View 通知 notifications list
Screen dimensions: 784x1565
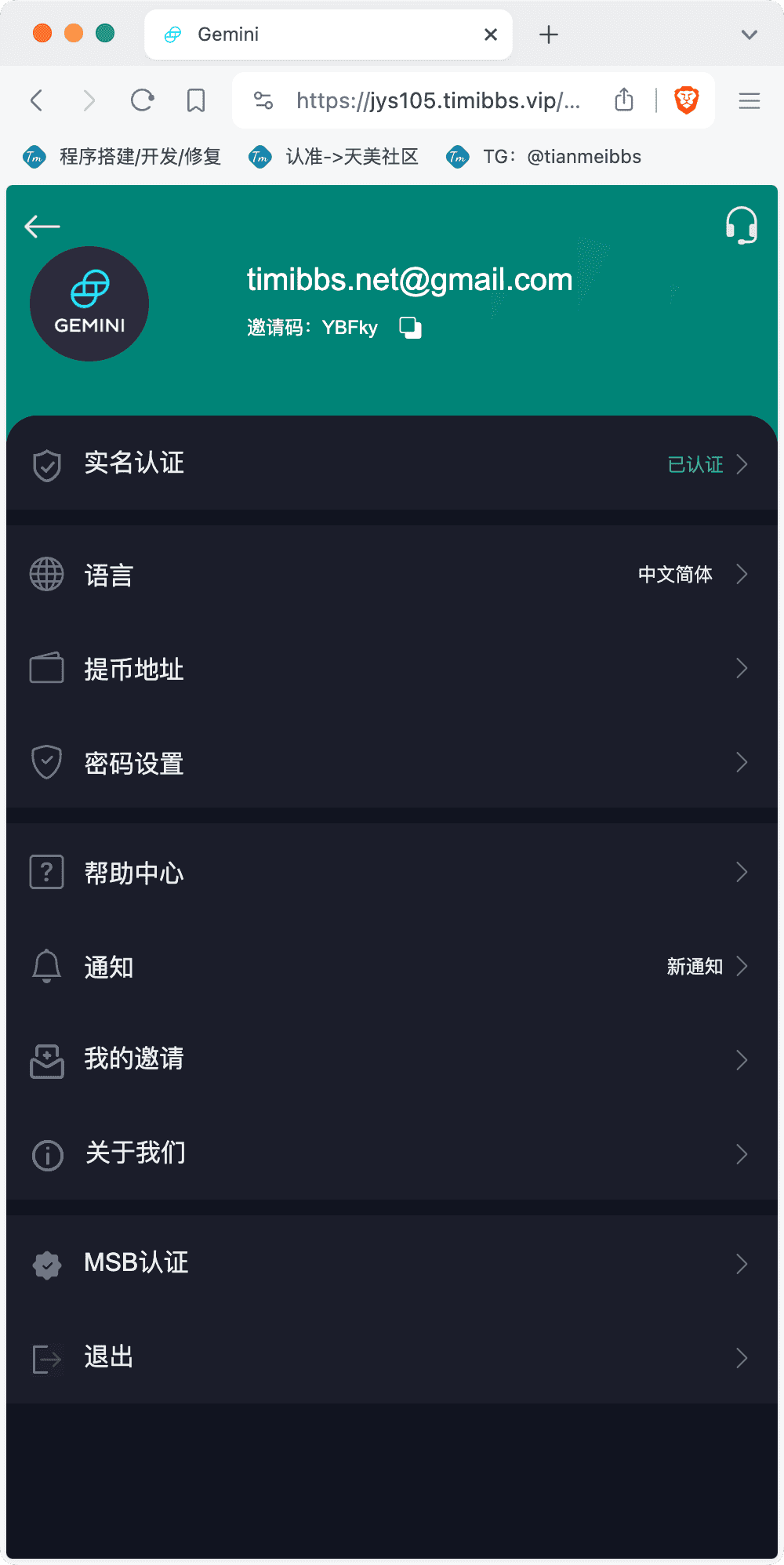(x=392, y=966)
